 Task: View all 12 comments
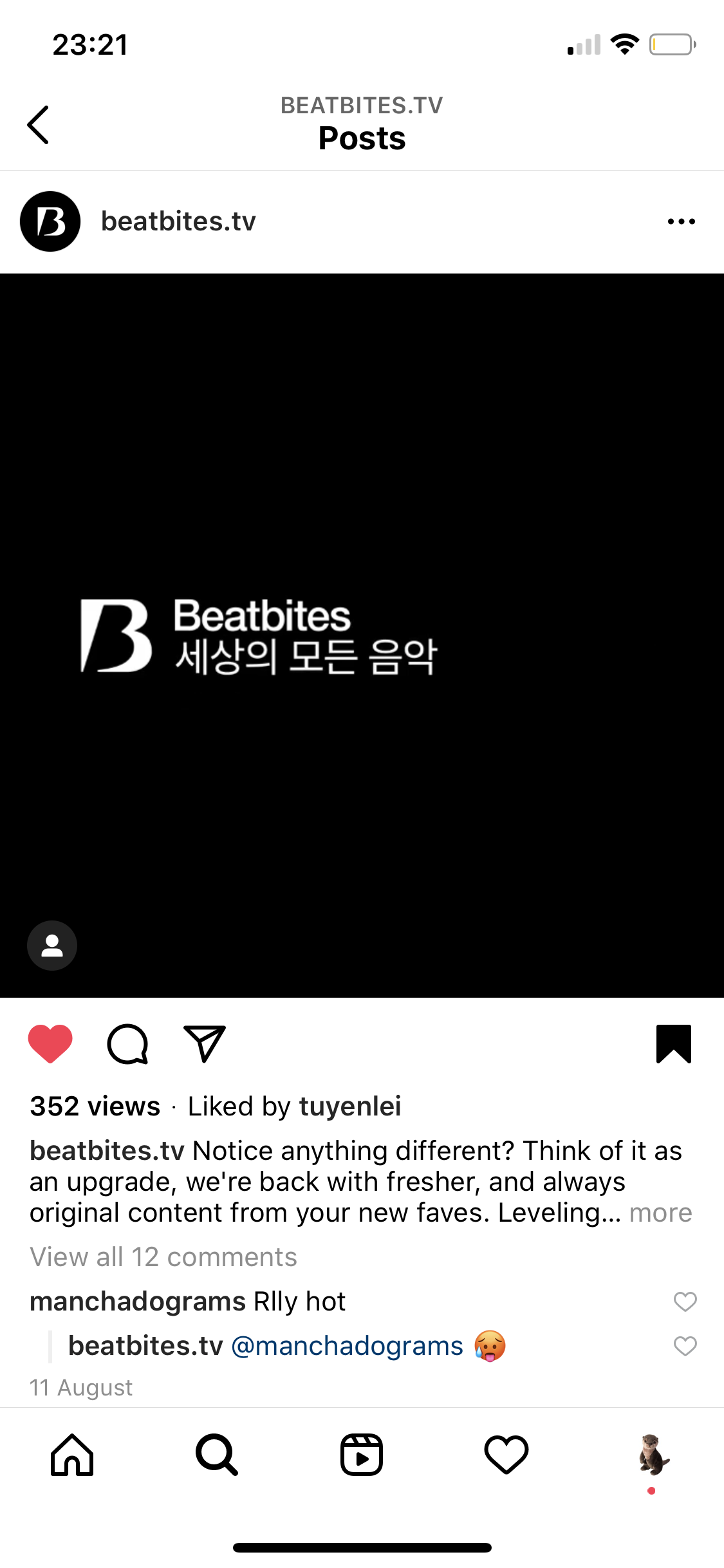pyautogui.click(x=163, y=1257)
